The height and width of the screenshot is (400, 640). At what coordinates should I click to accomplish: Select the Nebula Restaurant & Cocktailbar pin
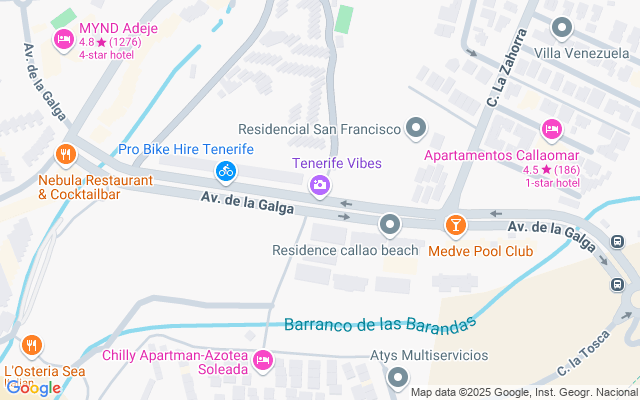click(66, 154)
